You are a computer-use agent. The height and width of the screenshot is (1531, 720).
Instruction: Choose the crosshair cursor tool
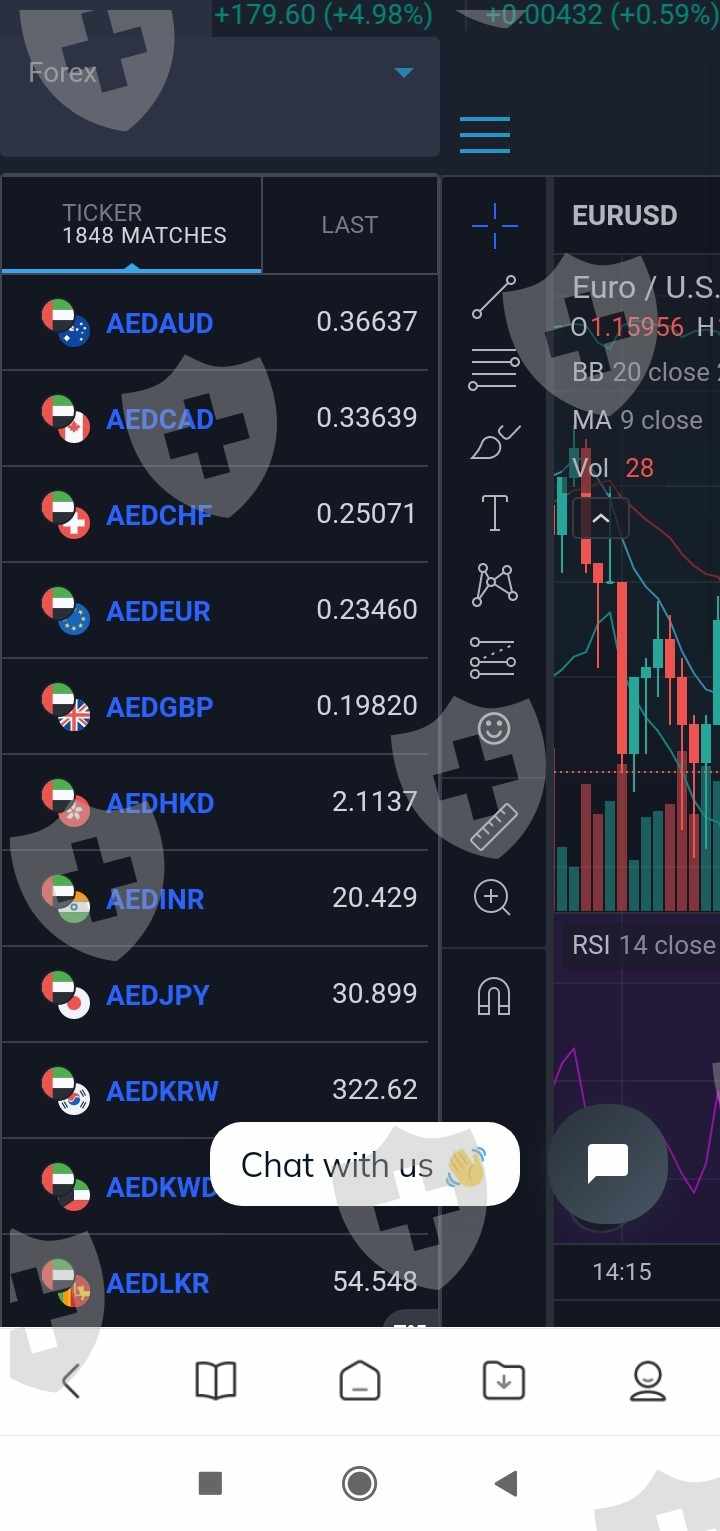pos(494,225)
